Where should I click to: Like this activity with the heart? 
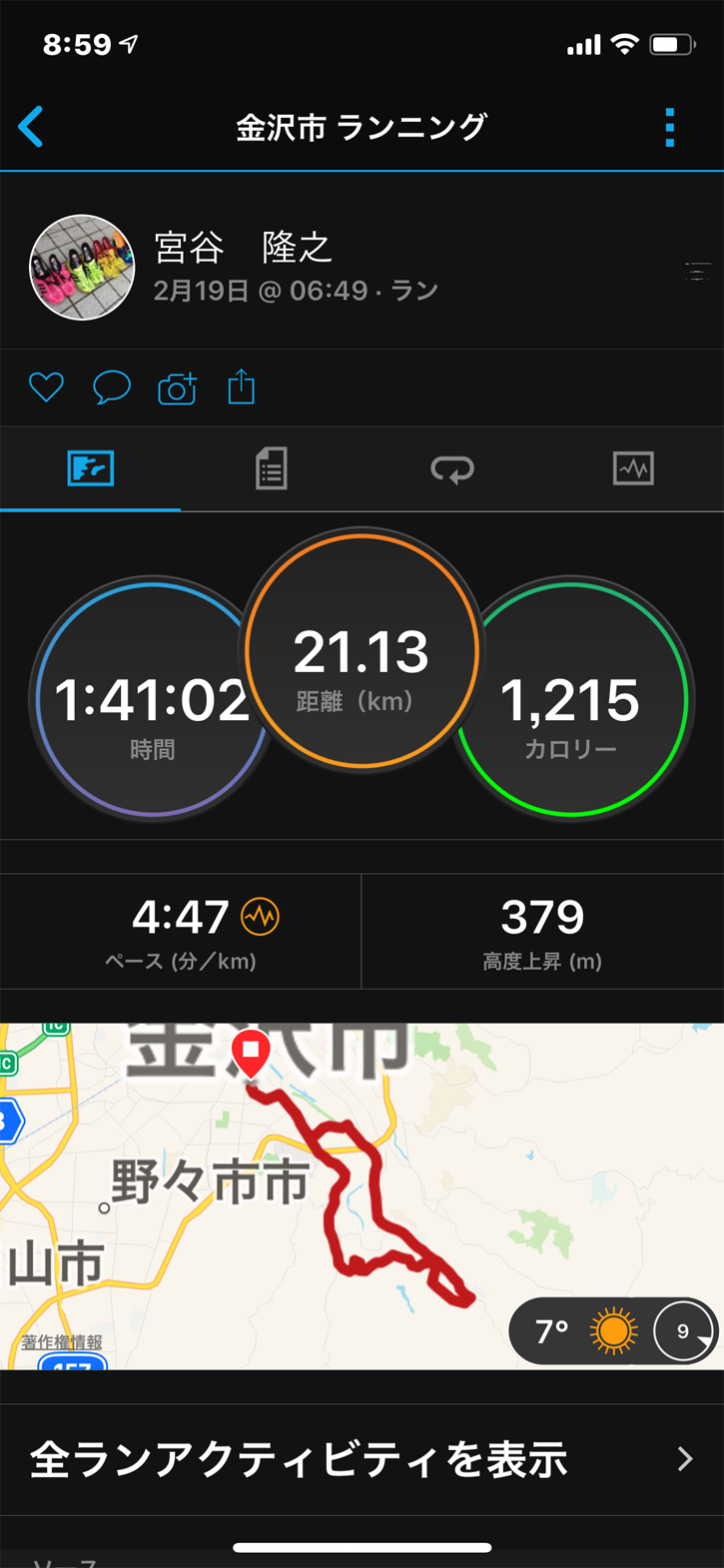pos(46,387)
